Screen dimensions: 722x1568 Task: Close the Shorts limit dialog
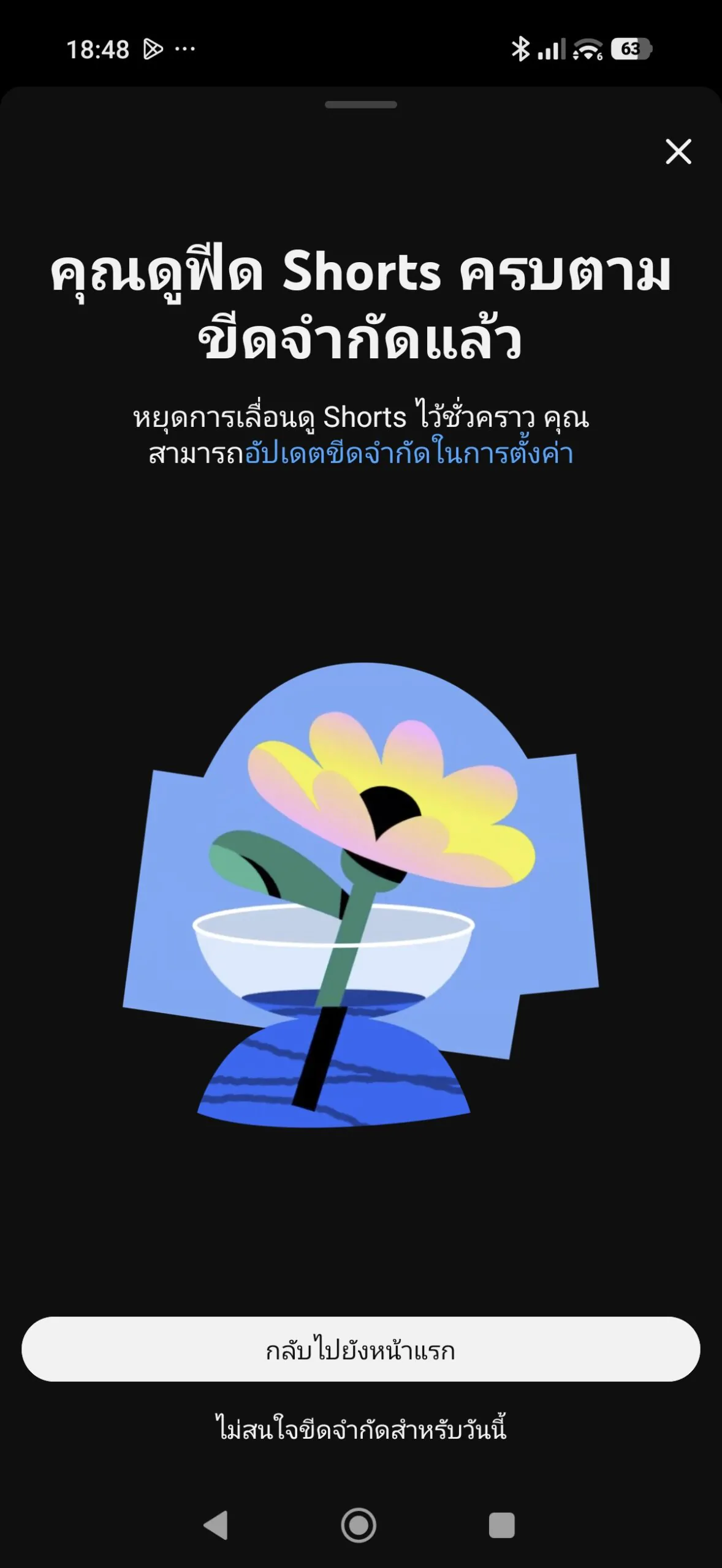point(678,151)
